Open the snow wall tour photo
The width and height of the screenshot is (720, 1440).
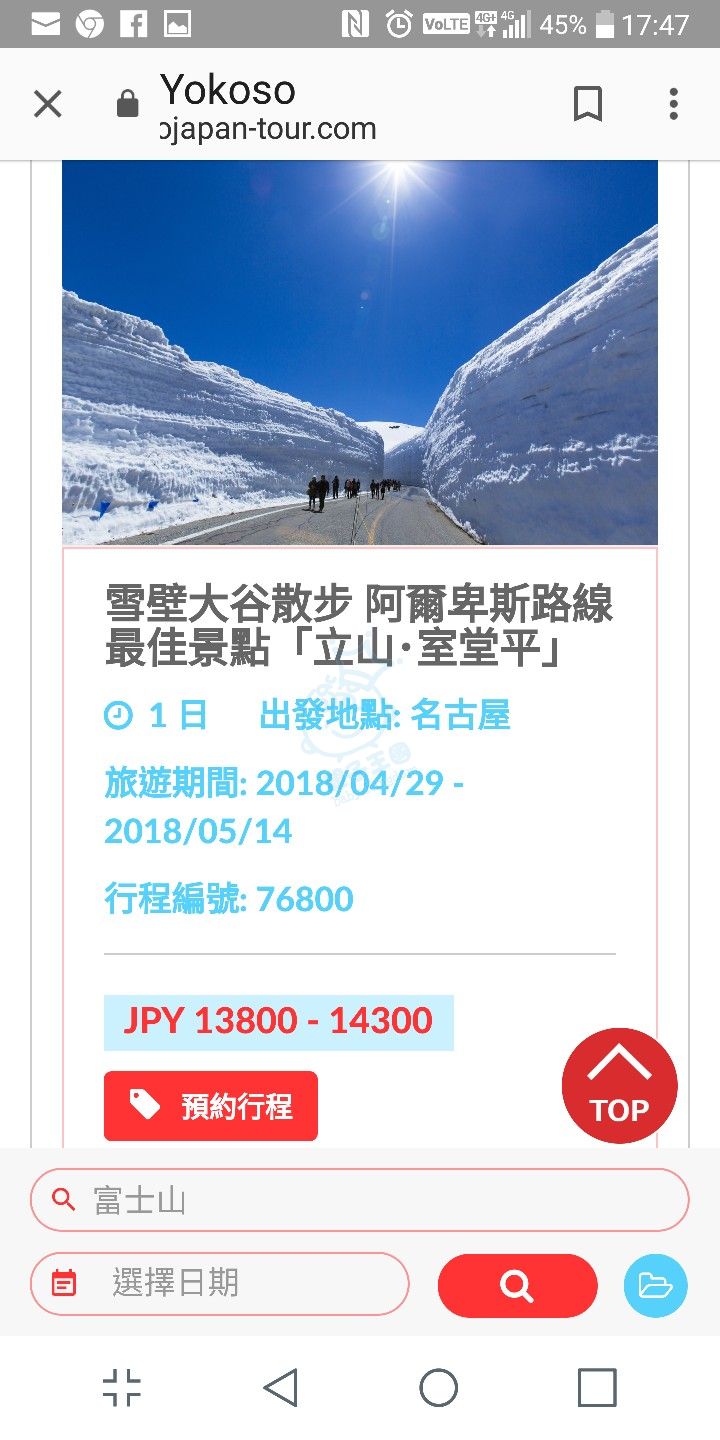tap(360, 352)
